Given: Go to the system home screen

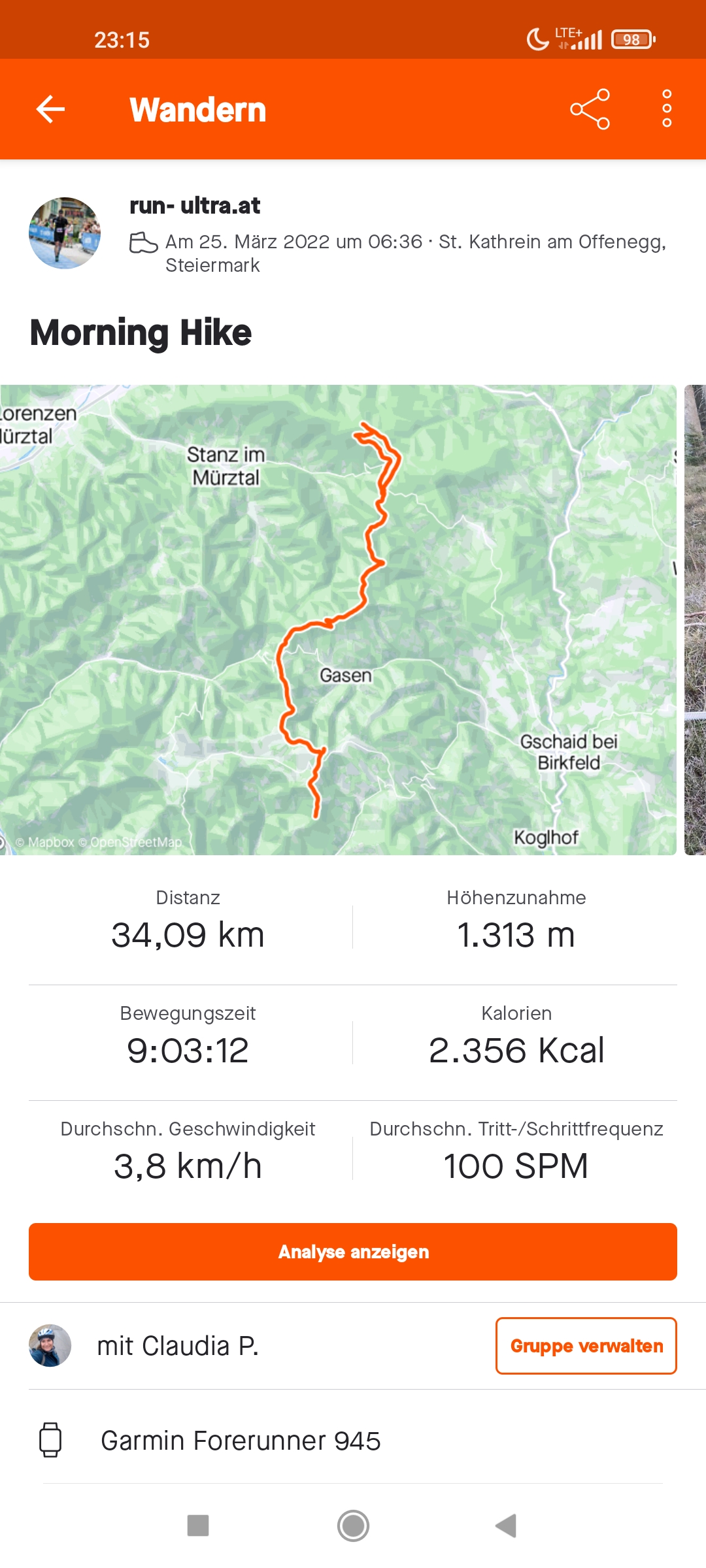Looking at the screenshot, I should pyautogui.click(x=353, y=1526).
